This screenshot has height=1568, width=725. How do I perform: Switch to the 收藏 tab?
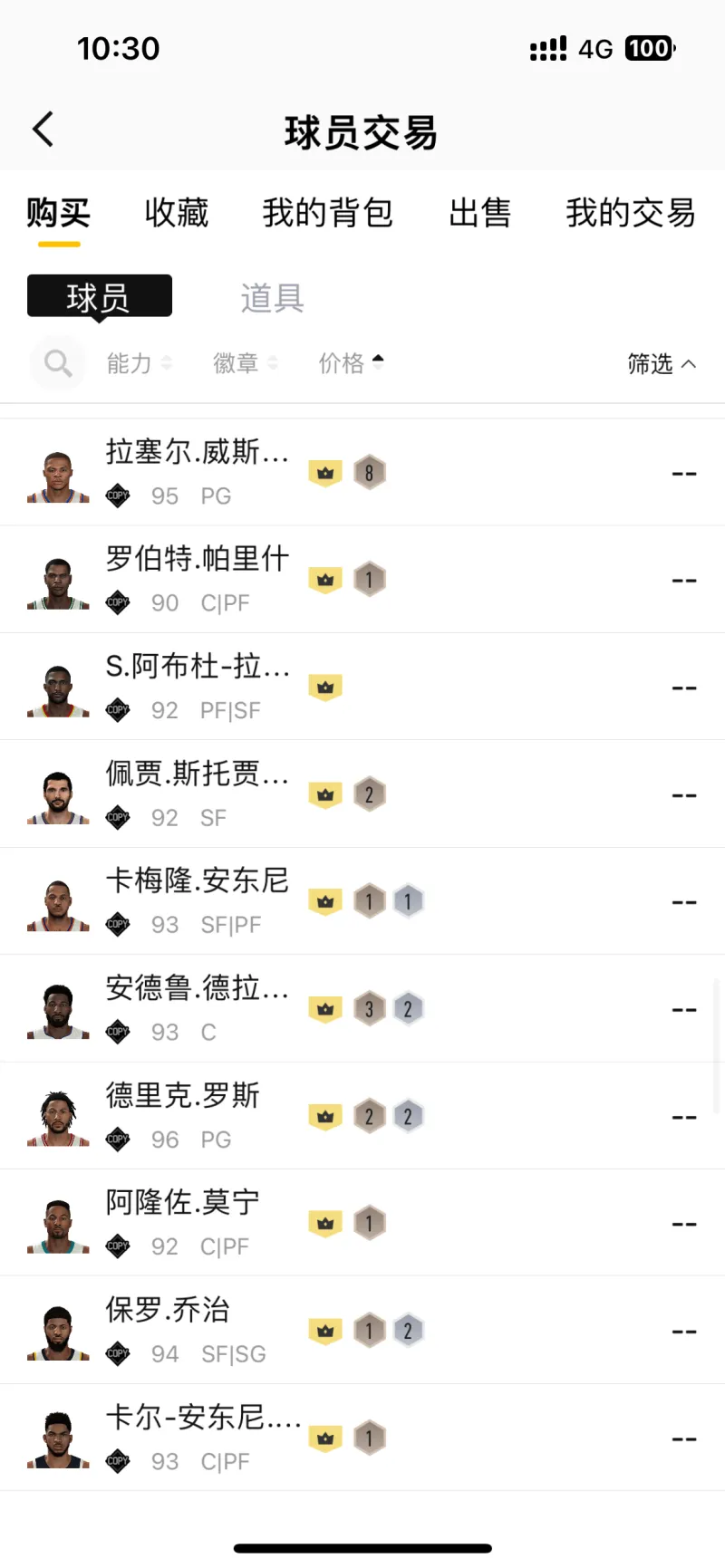[176, 213]
